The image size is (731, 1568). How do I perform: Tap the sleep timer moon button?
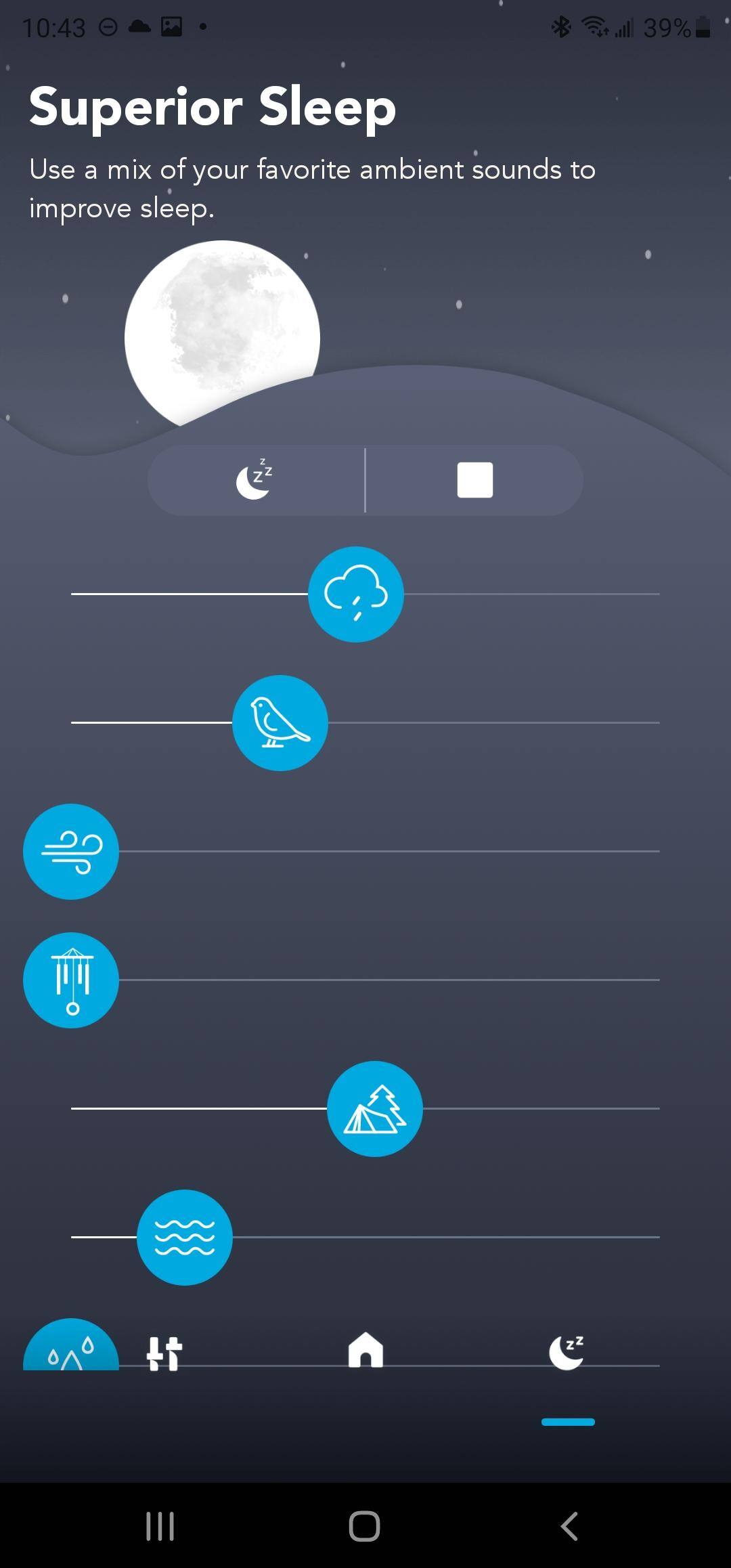(x=254, y=480)
